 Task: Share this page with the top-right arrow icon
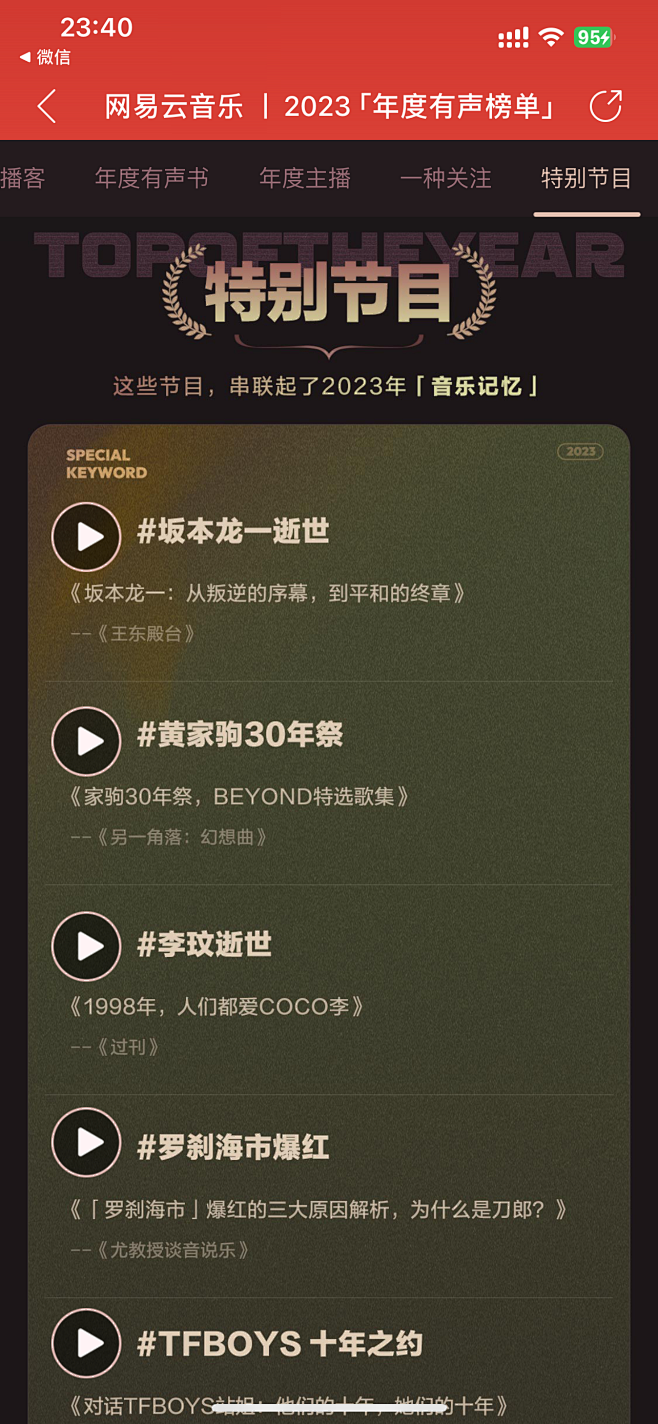605,106
